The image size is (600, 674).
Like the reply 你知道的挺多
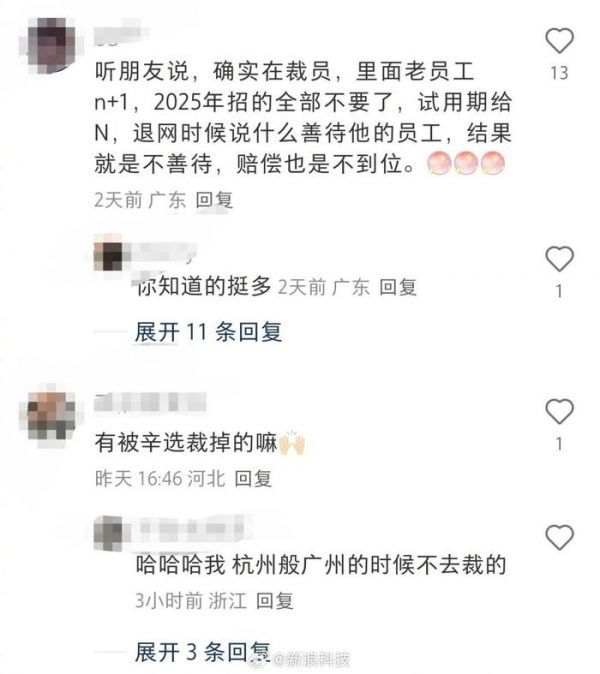(559, 260)
